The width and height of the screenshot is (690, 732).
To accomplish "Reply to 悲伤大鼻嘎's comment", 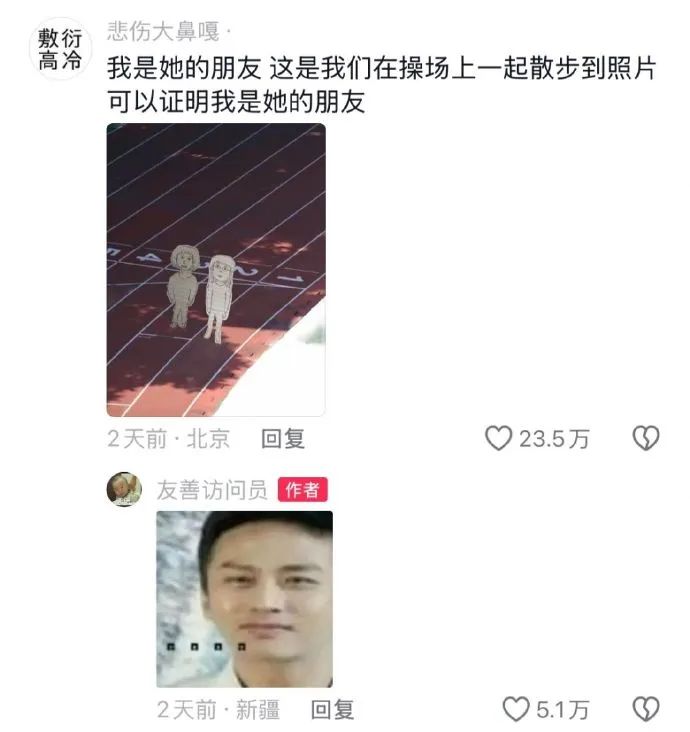I will click(283, 438).
